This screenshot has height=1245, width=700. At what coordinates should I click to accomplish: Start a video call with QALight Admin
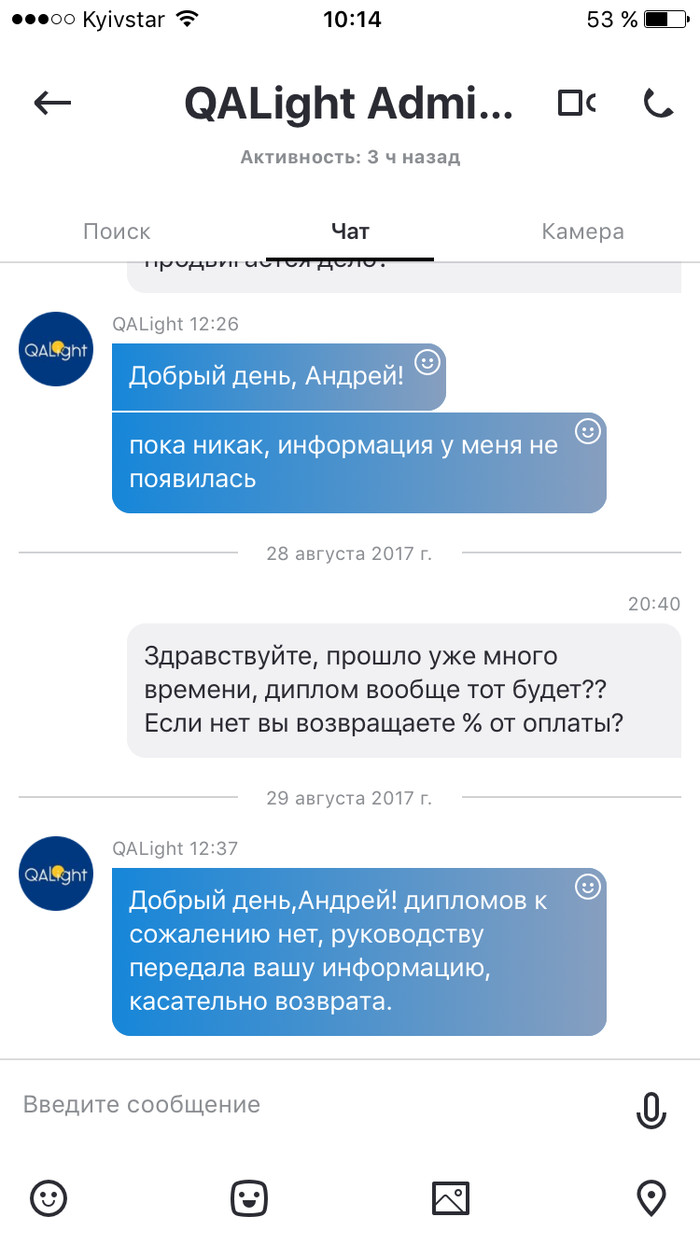576,103
